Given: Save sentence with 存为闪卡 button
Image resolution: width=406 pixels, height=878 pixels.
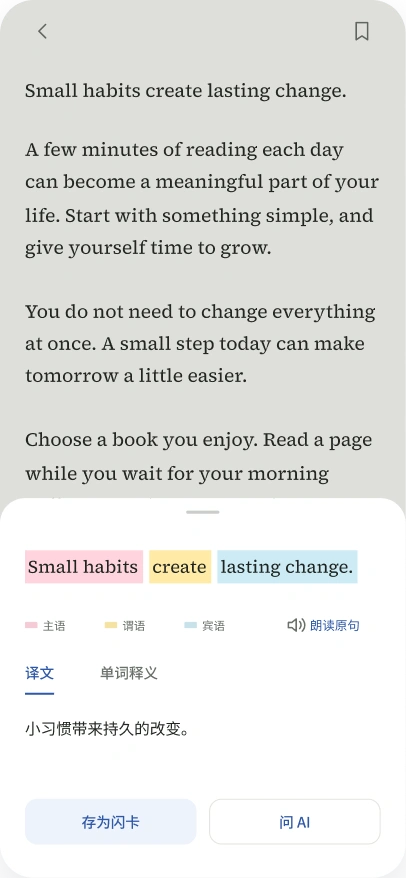Looking at the screenshot, I should [x=111, y=822].
